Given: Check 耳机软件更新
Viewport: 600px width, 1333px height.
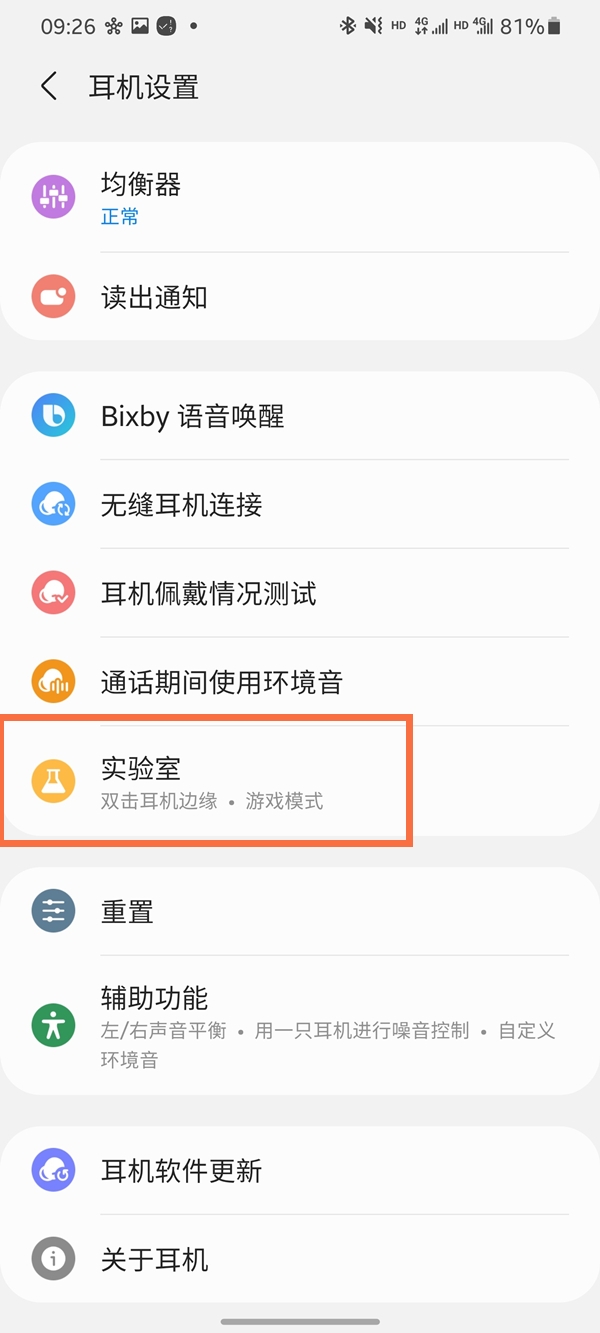Looking at the screenshot, I should pos(300,1170).
